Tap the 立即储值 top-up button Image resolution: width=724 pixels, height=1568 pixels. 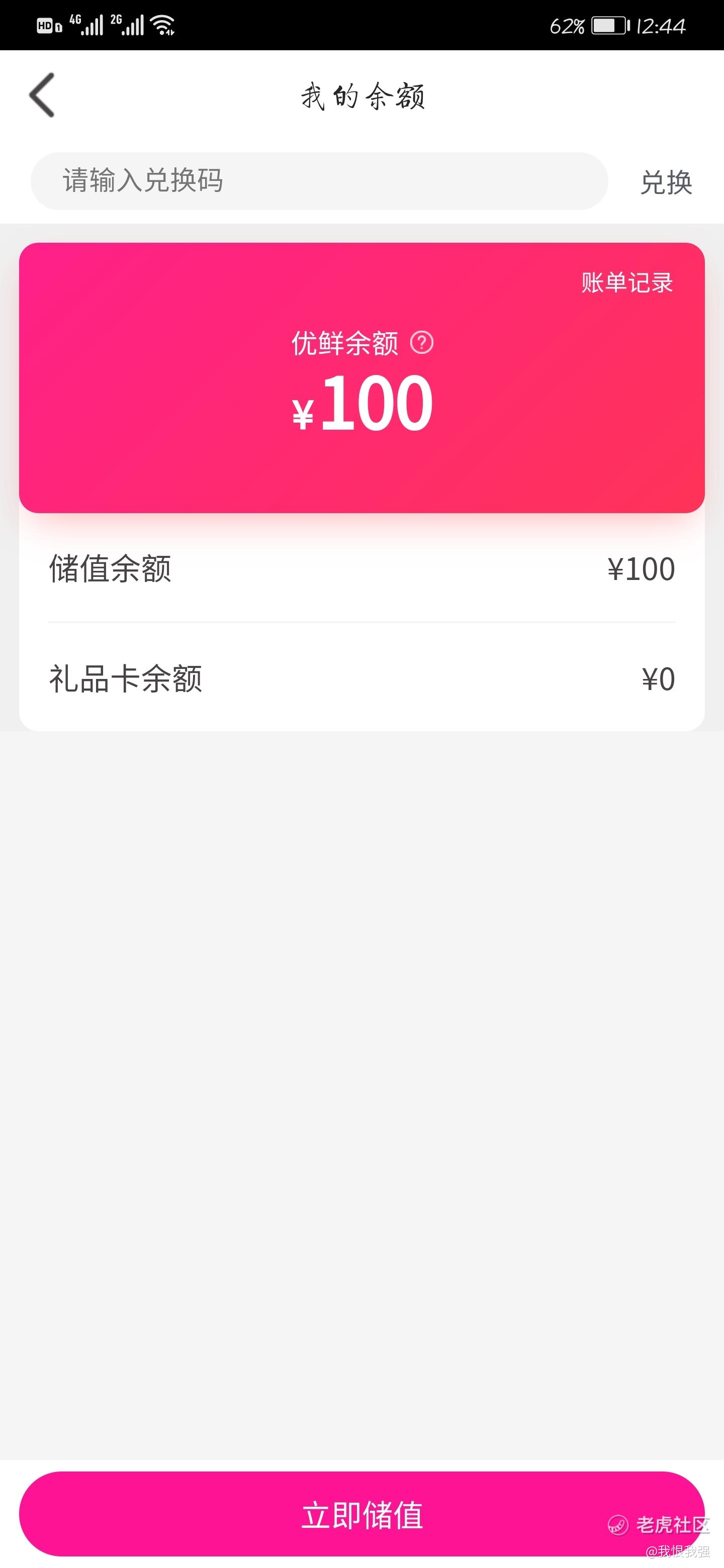361,1514
